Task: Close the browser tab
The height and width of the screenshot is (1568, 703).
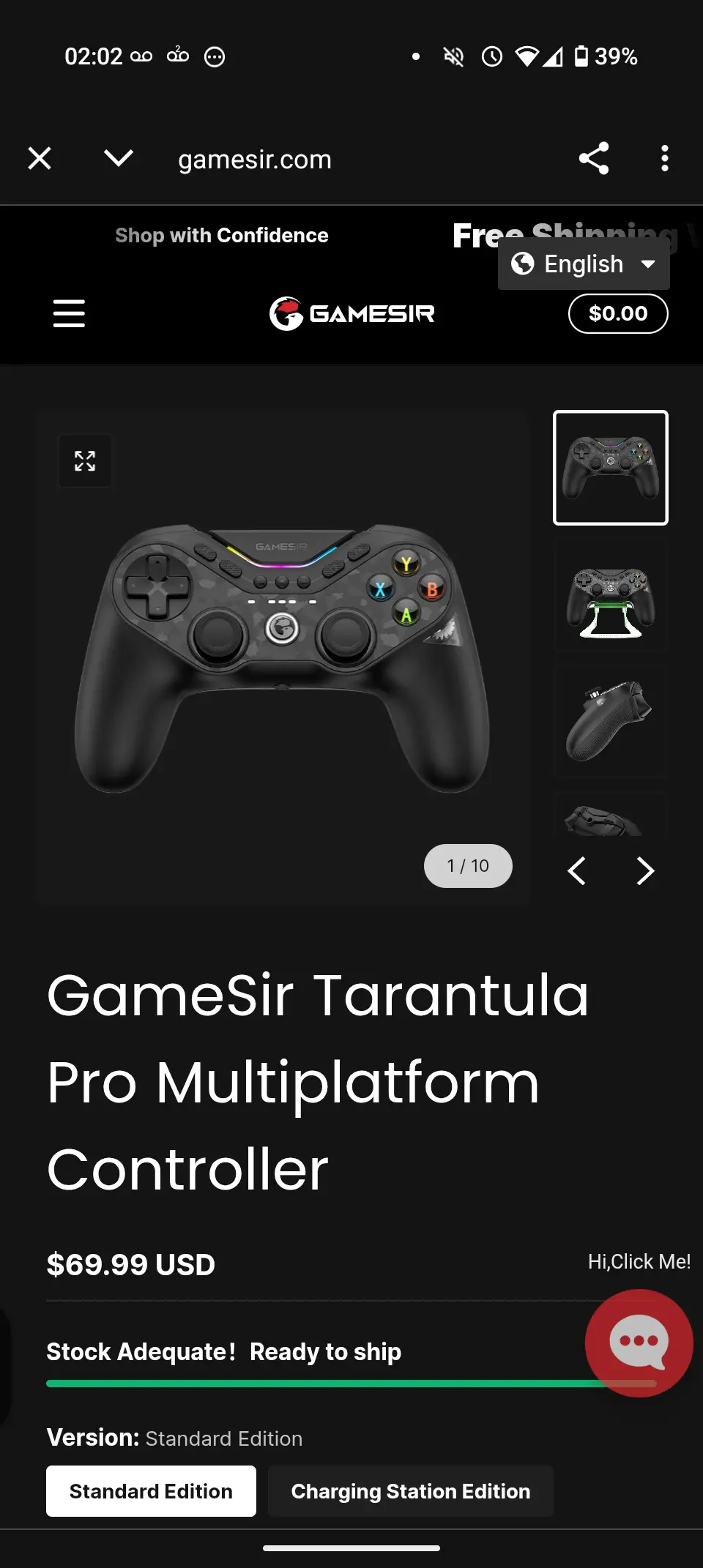Action: (40, 158)
